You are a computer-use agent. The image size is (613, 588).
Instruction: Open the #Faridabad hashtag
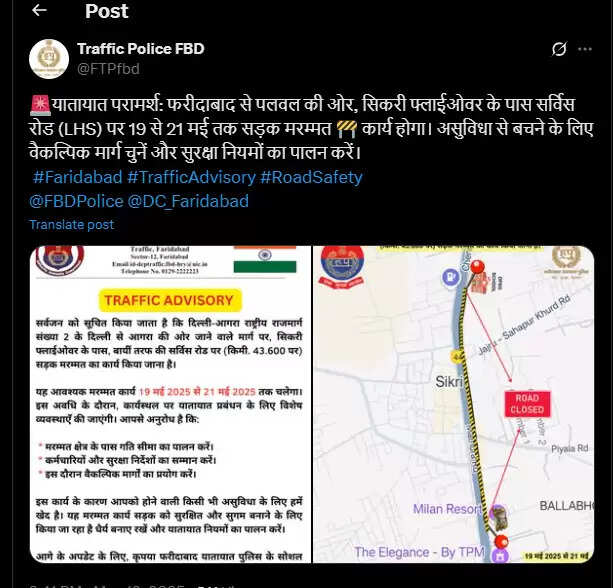(77, 177)
